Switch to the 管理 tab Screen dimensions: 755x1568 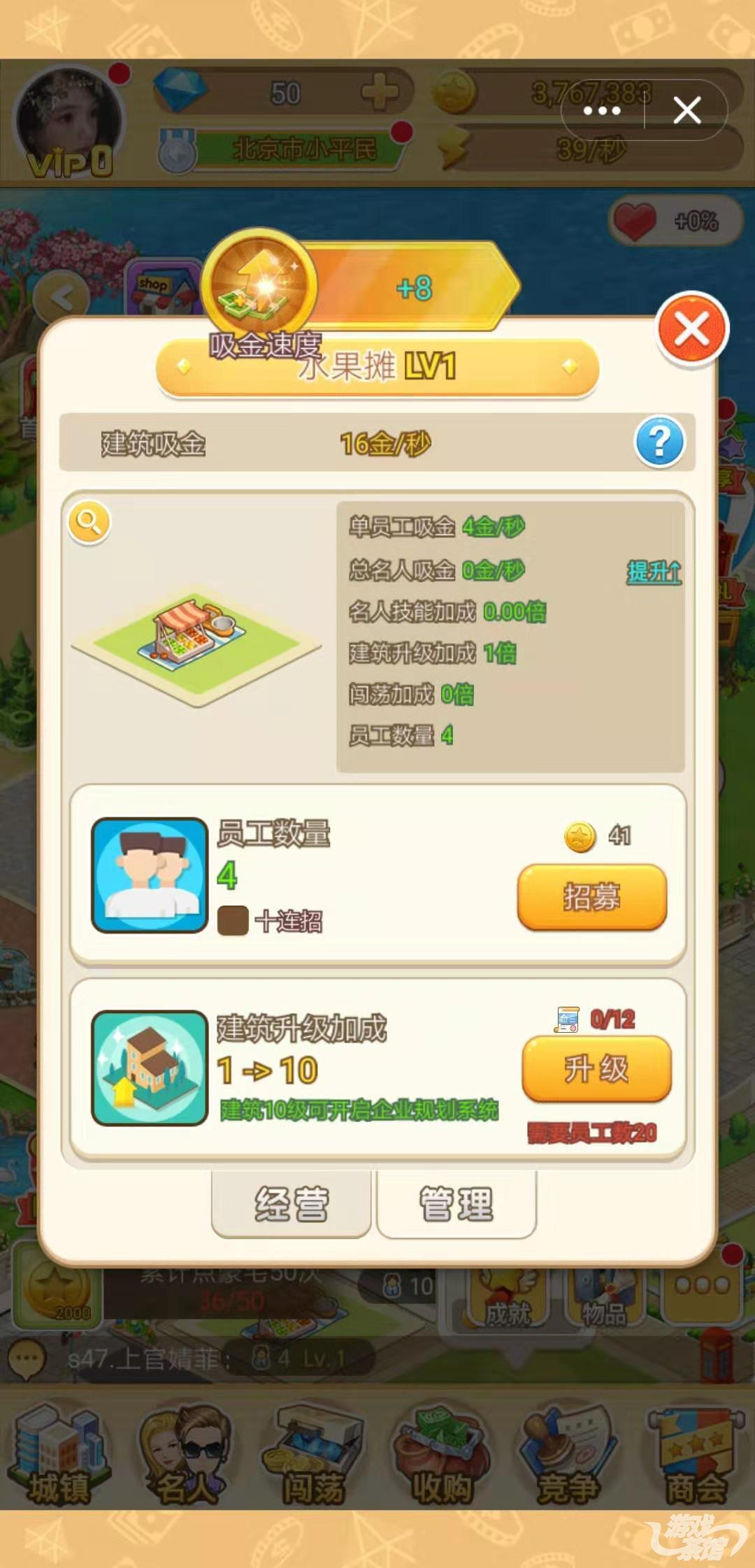pyautogui.click(x=456, y=1204)
